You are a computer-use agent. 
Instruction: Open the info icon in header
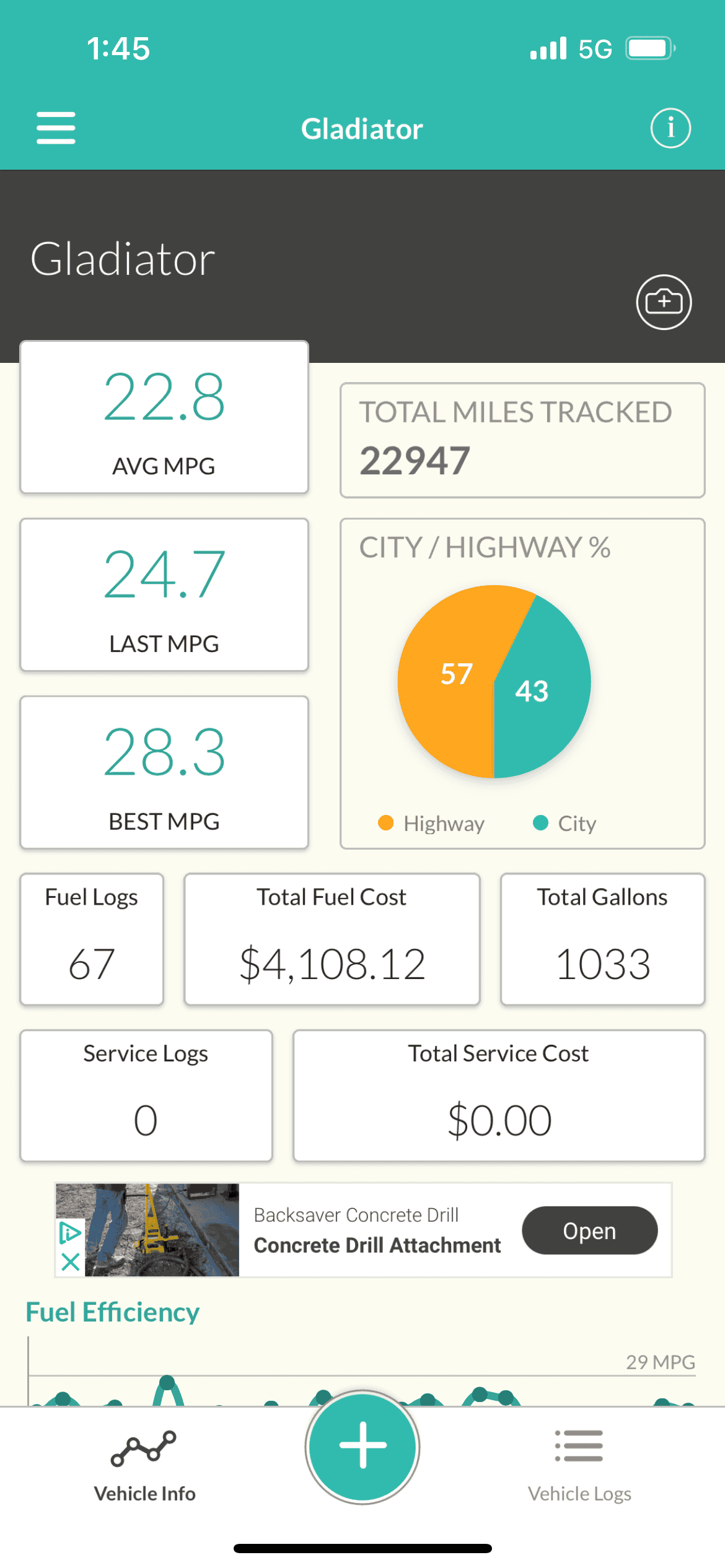pyautogui.click(x=670, y=128)
